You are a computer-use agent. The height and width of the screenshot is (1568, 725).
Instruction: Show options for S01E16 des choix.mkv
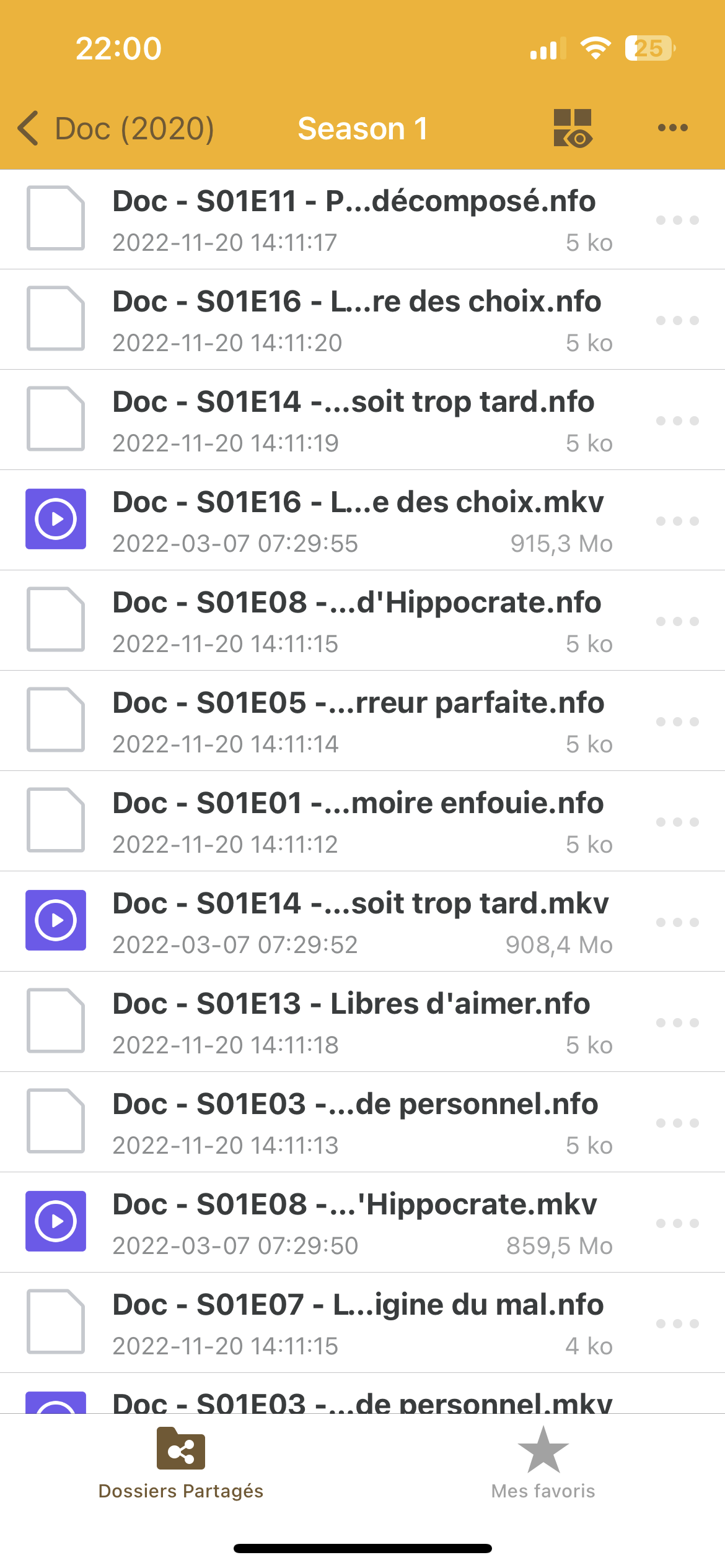(x=677, y=521)
